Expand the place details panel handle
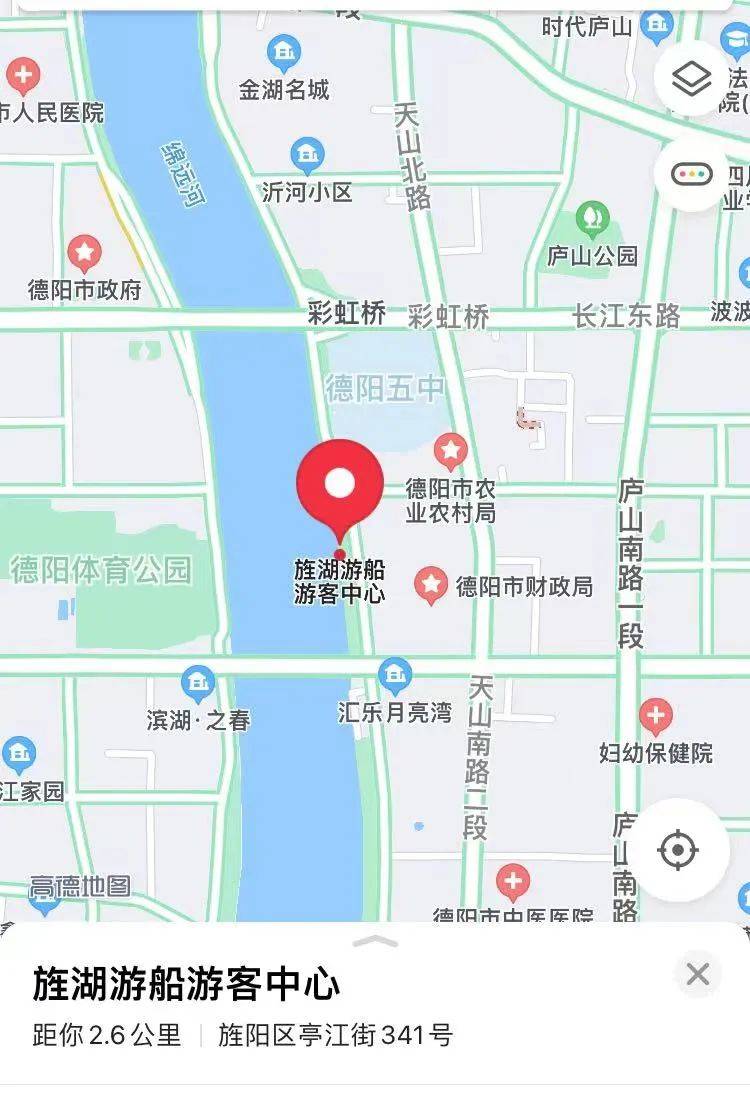 pos(375,941)
